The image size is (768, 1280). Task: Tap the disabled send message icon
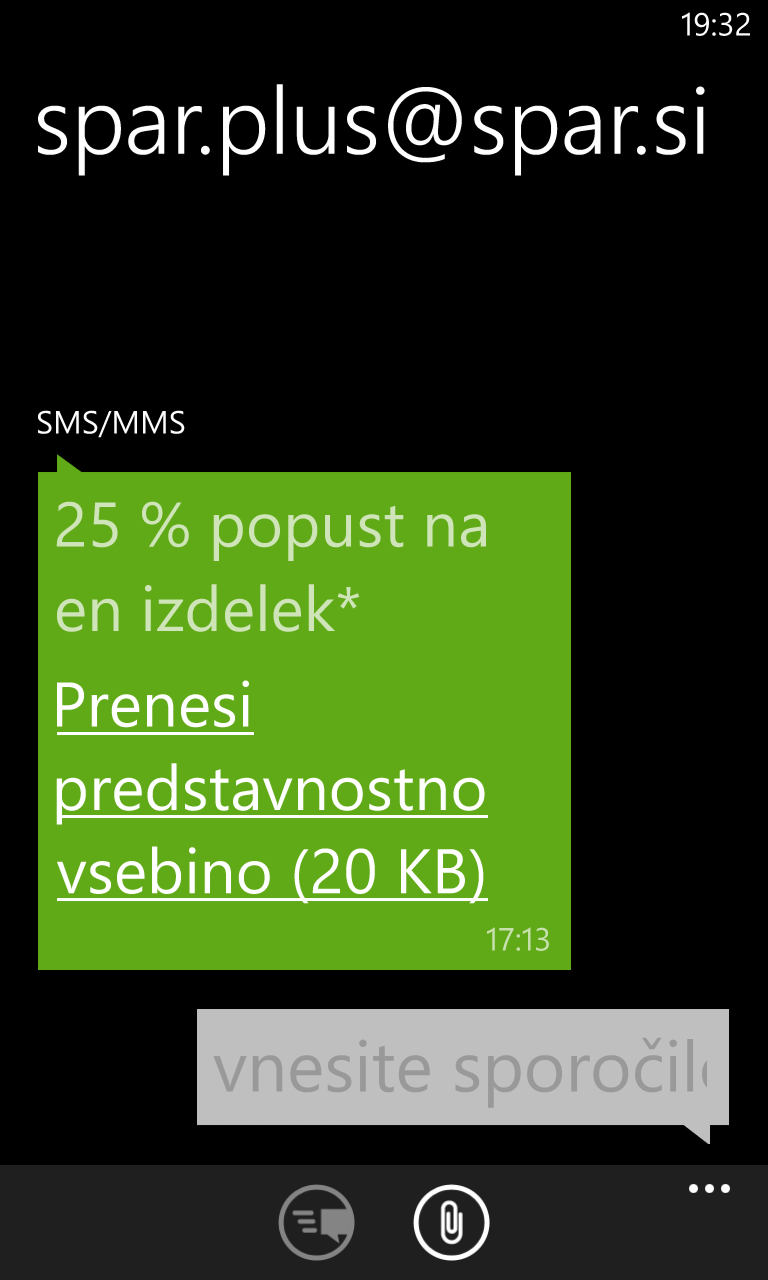click(x=316, y=1221)
